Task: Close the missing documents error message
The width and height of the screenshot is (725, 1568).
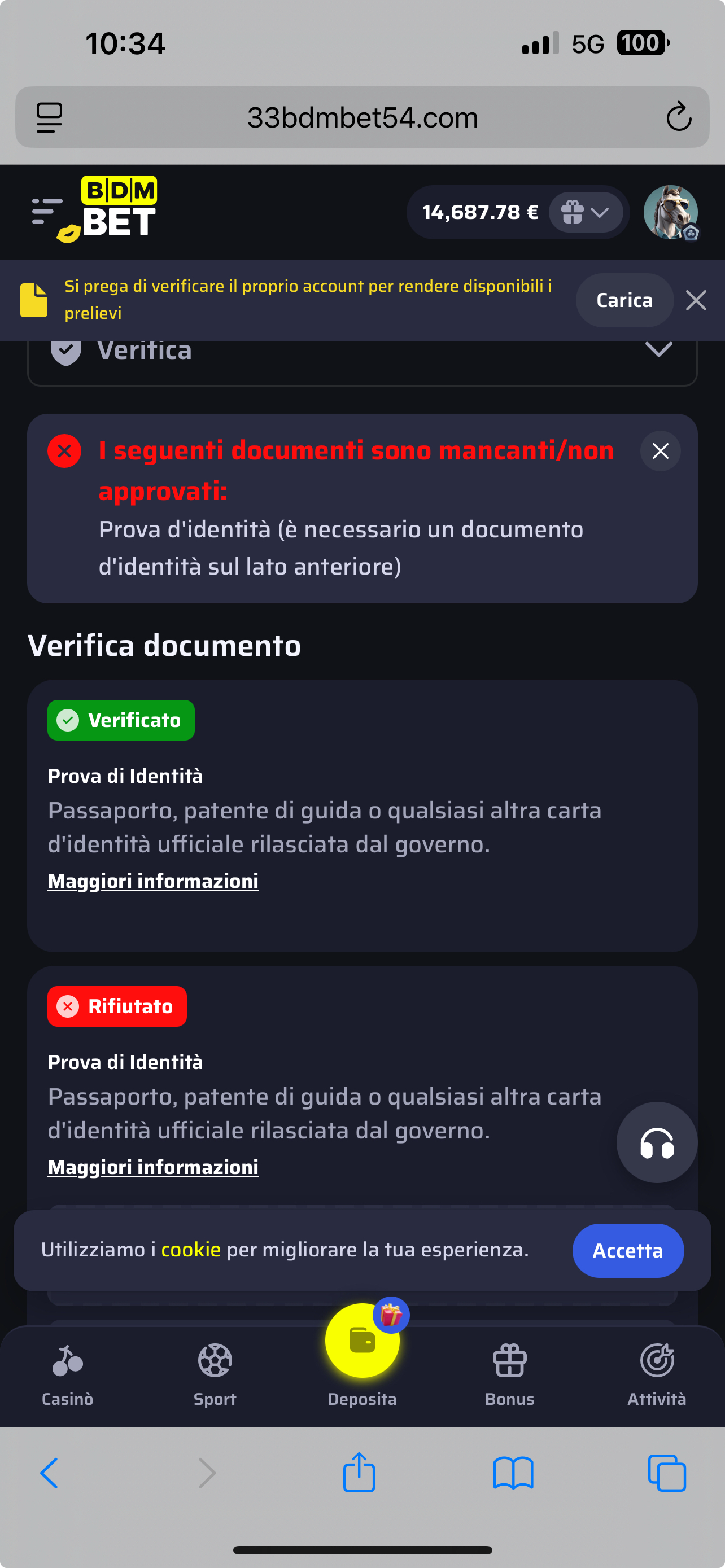Action: point(660,450)
